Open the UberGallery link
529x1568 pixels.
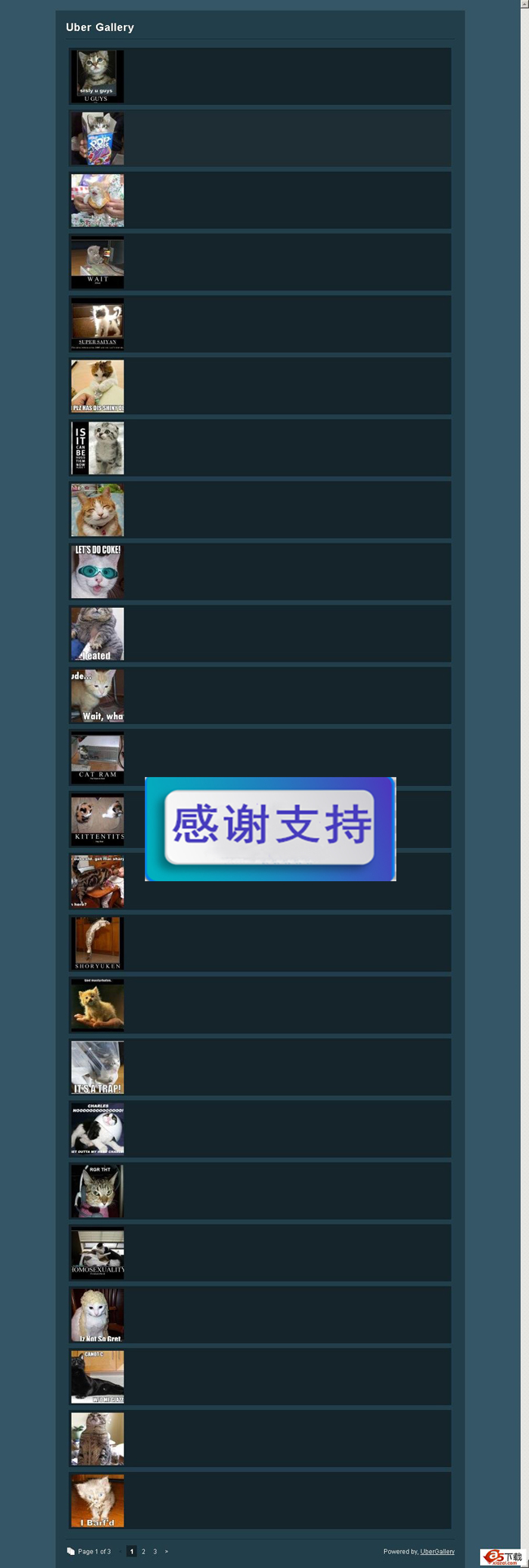pos(437,1551)
